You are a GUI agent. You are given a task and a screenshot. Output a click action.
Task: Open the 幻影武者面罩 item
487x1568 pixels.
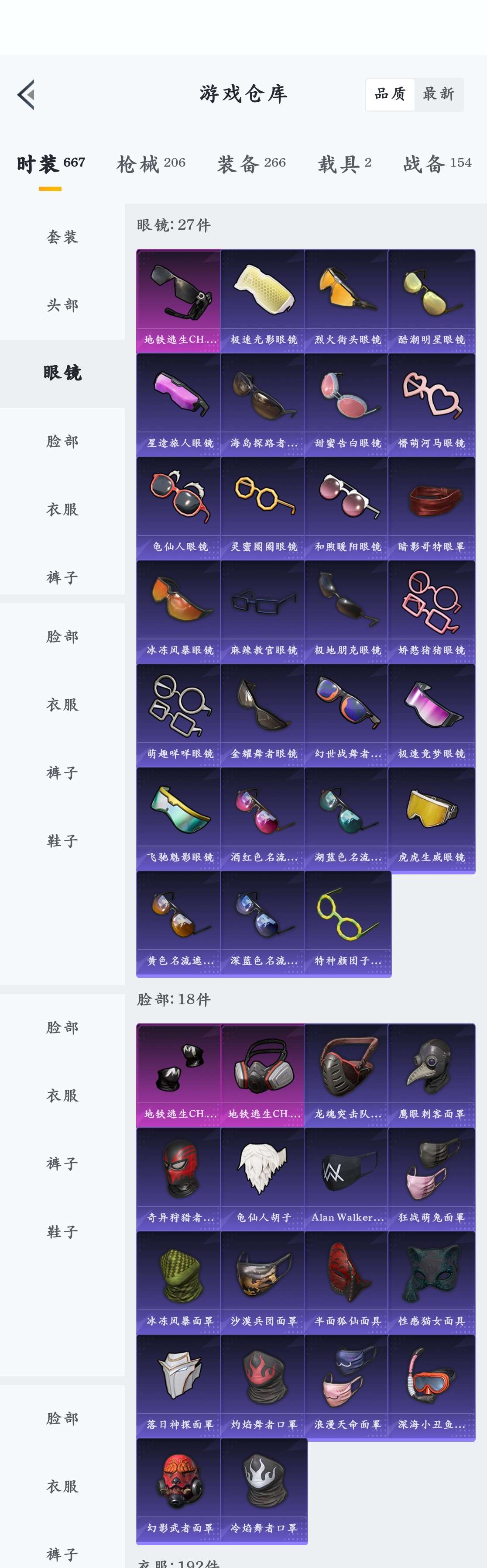click(x=179, y=1488)
